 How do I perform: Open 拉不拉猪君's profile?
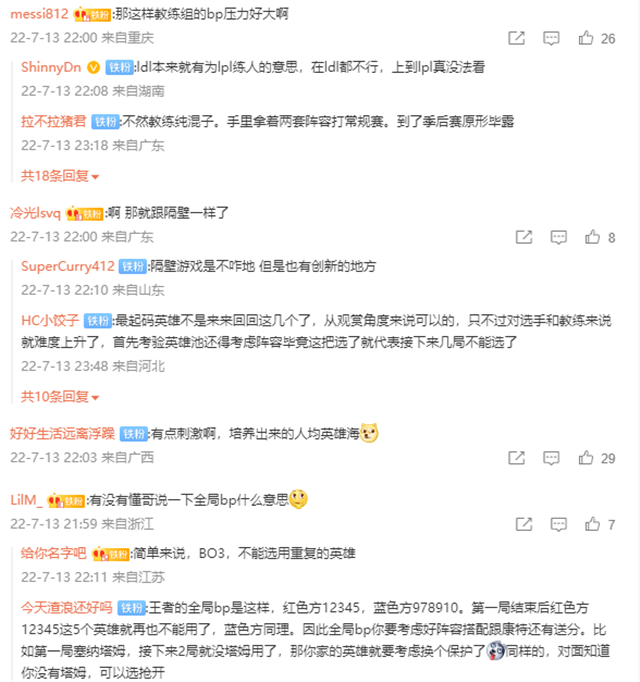[x=54, y=121]
